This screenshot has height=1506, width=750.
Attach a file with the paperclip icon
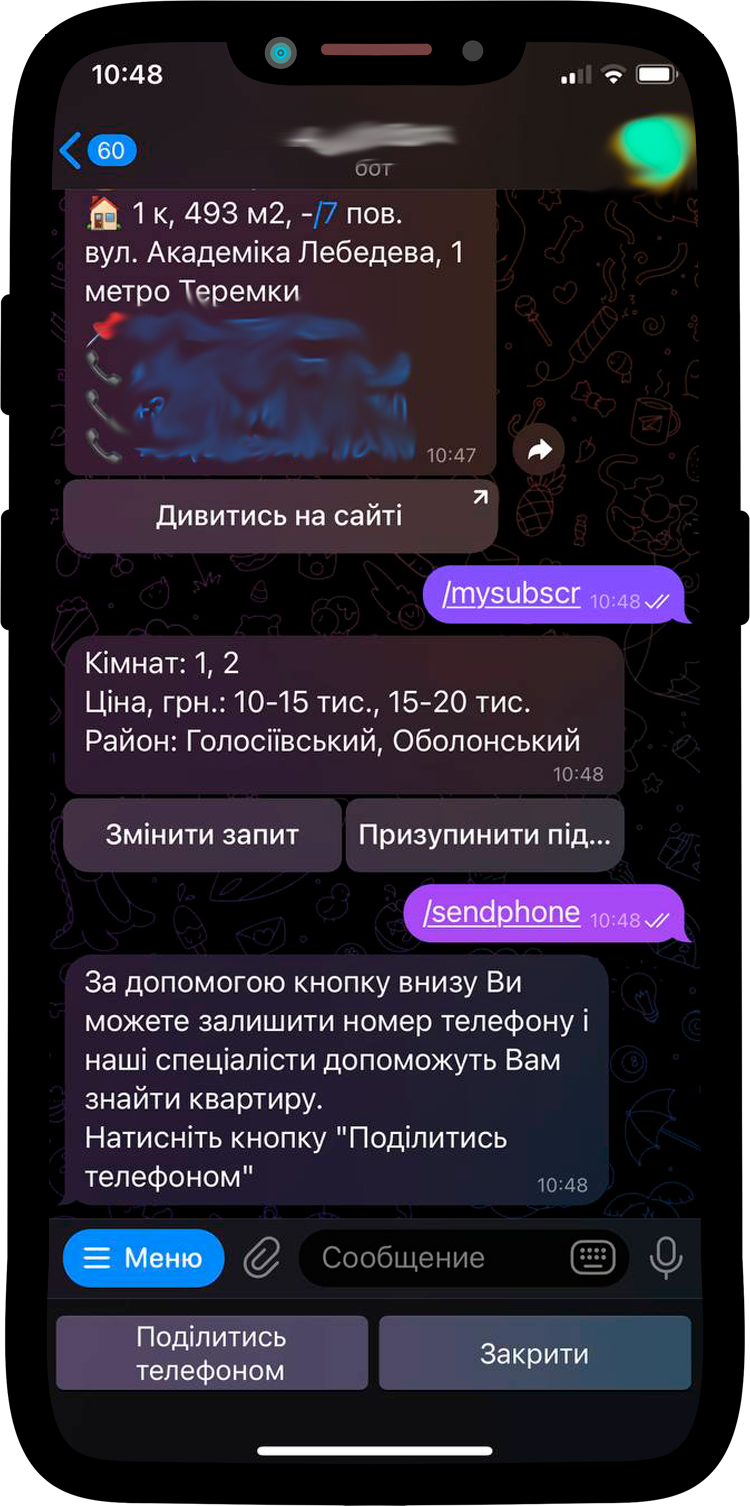tap(262, 1258)
